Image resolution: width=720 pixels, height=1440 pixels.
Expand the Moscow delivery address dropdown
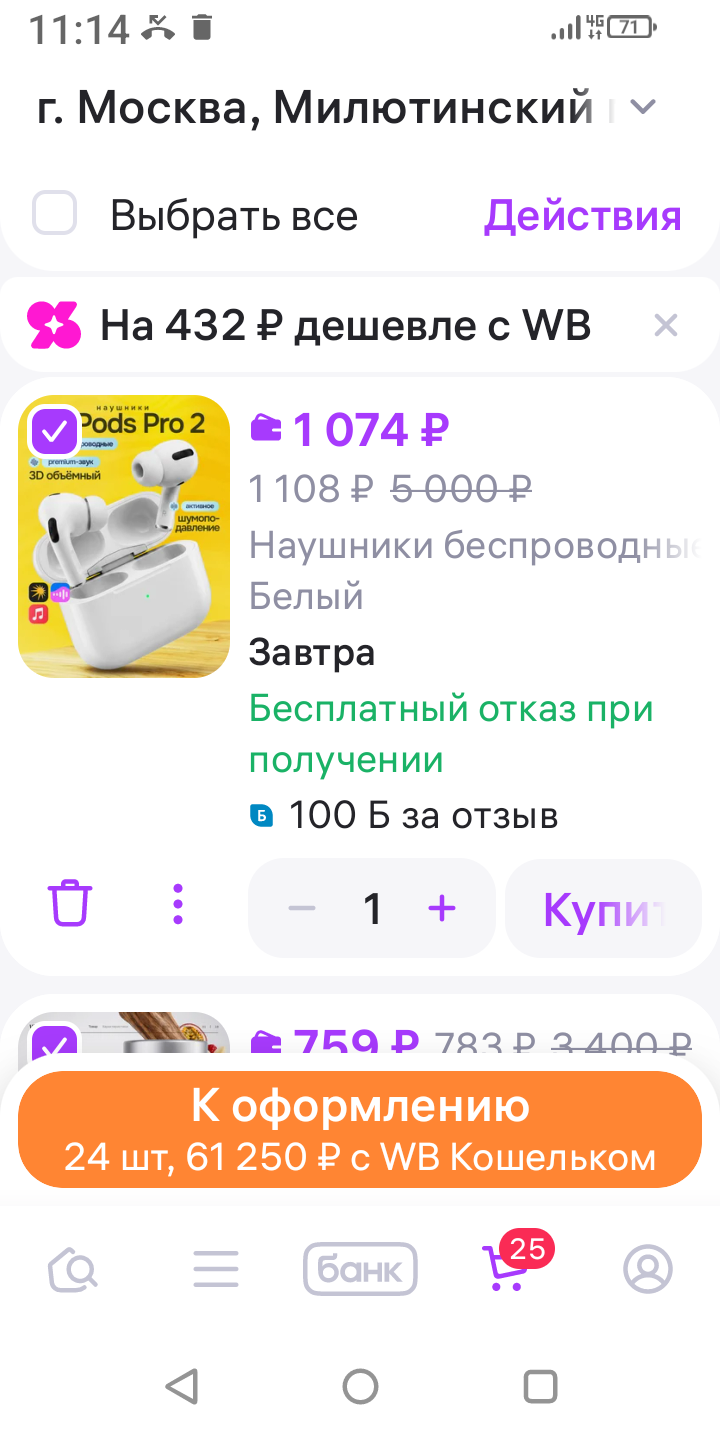[x=643, y=108]
